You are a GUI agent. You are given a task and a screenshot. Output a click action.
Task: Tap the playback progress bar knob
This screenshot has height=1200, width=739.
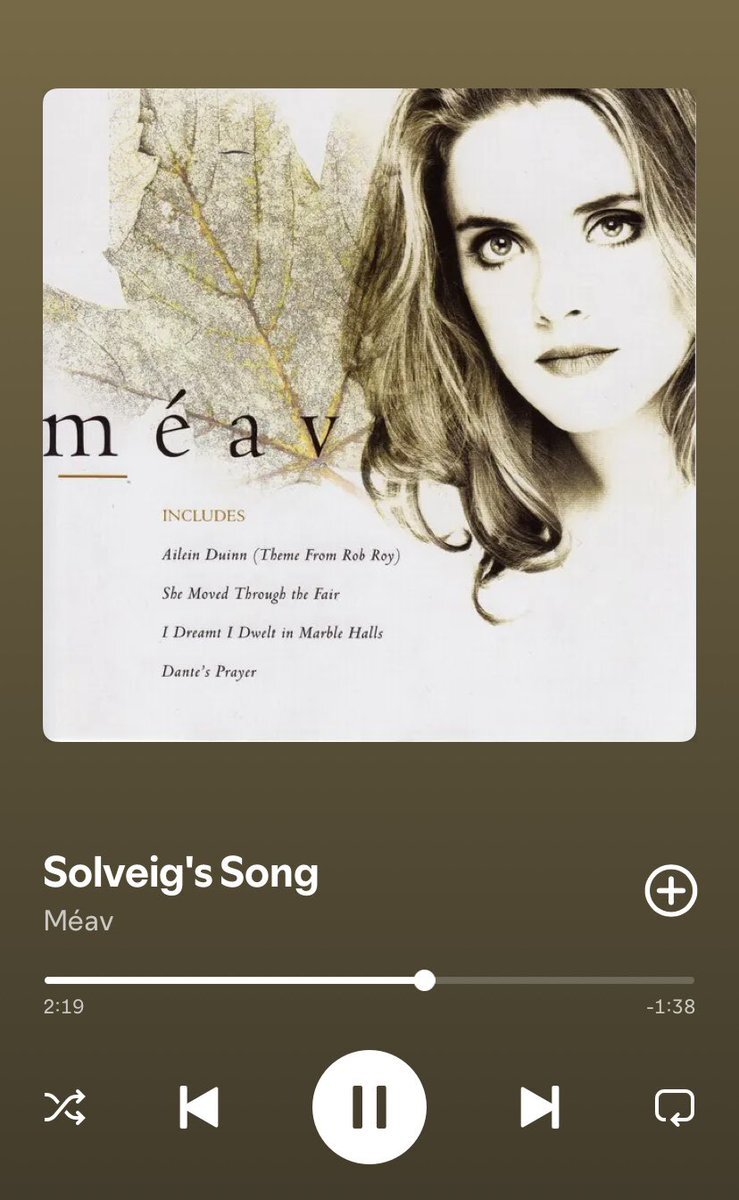424,980
